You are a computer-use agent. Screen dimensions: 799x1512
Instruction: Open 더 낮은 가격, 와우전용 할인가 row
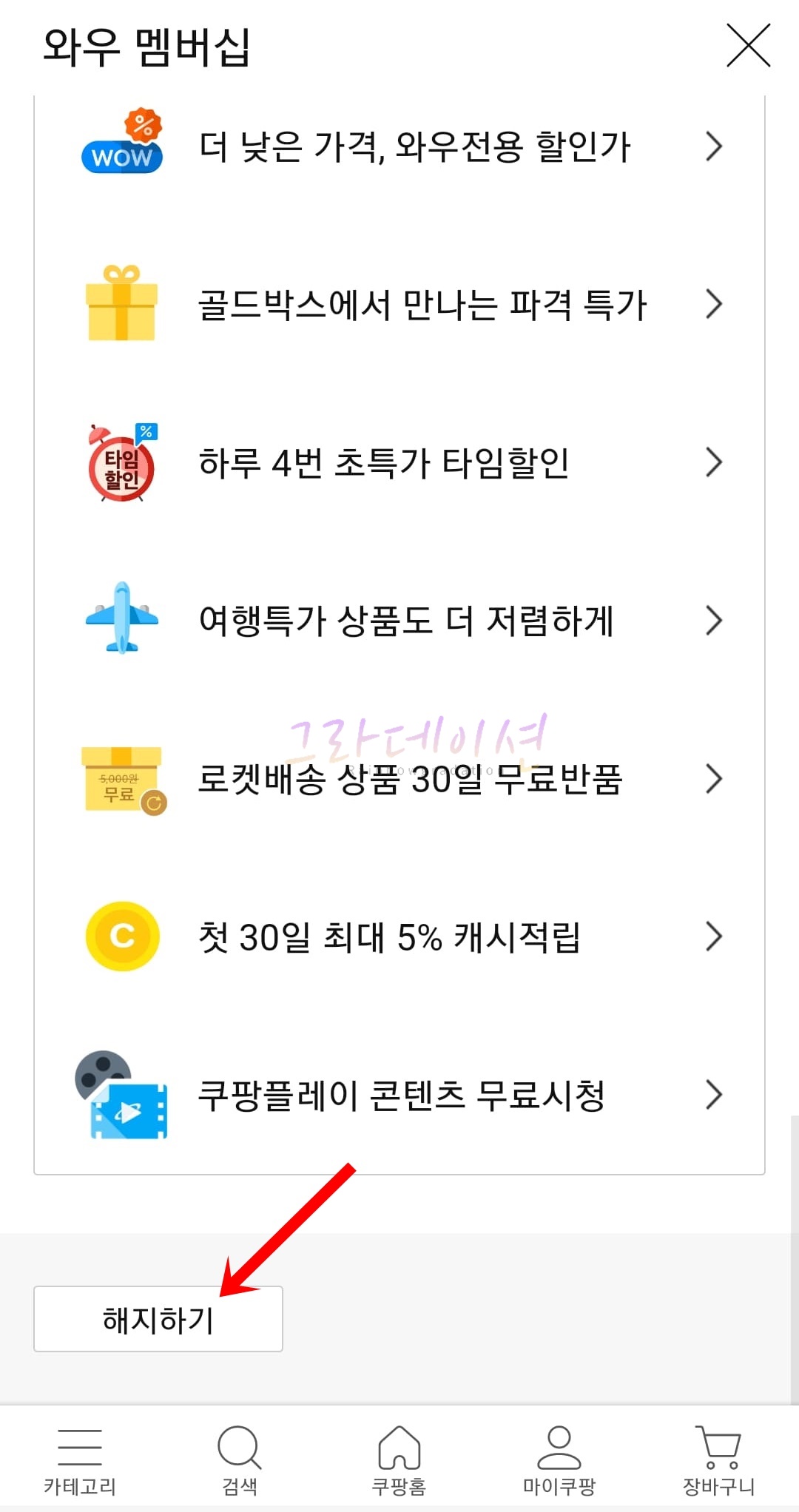(x=399, y=146)
